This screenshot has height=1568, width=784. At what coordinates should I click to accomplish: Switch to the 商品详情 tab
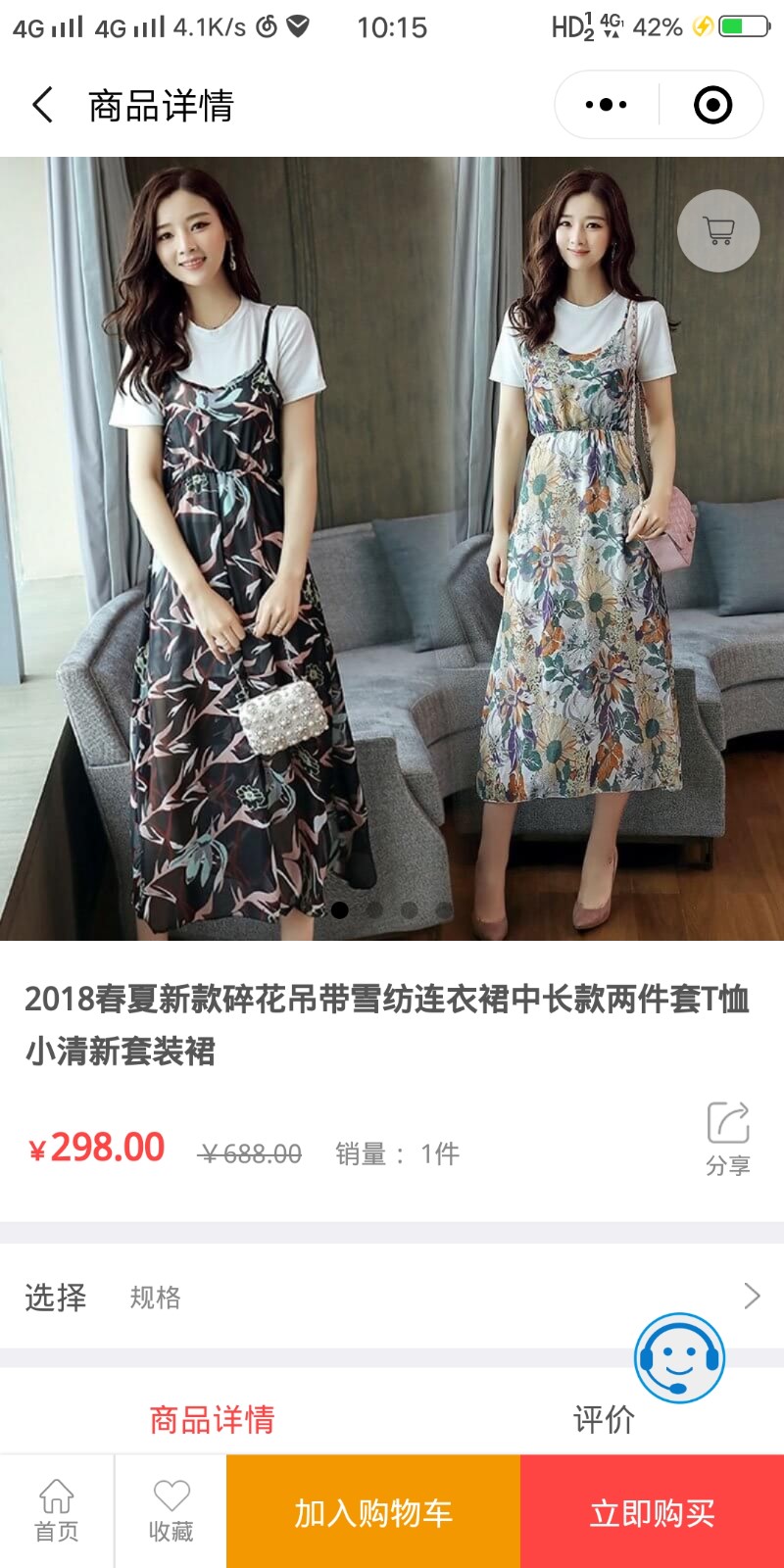pos(212,1419)
